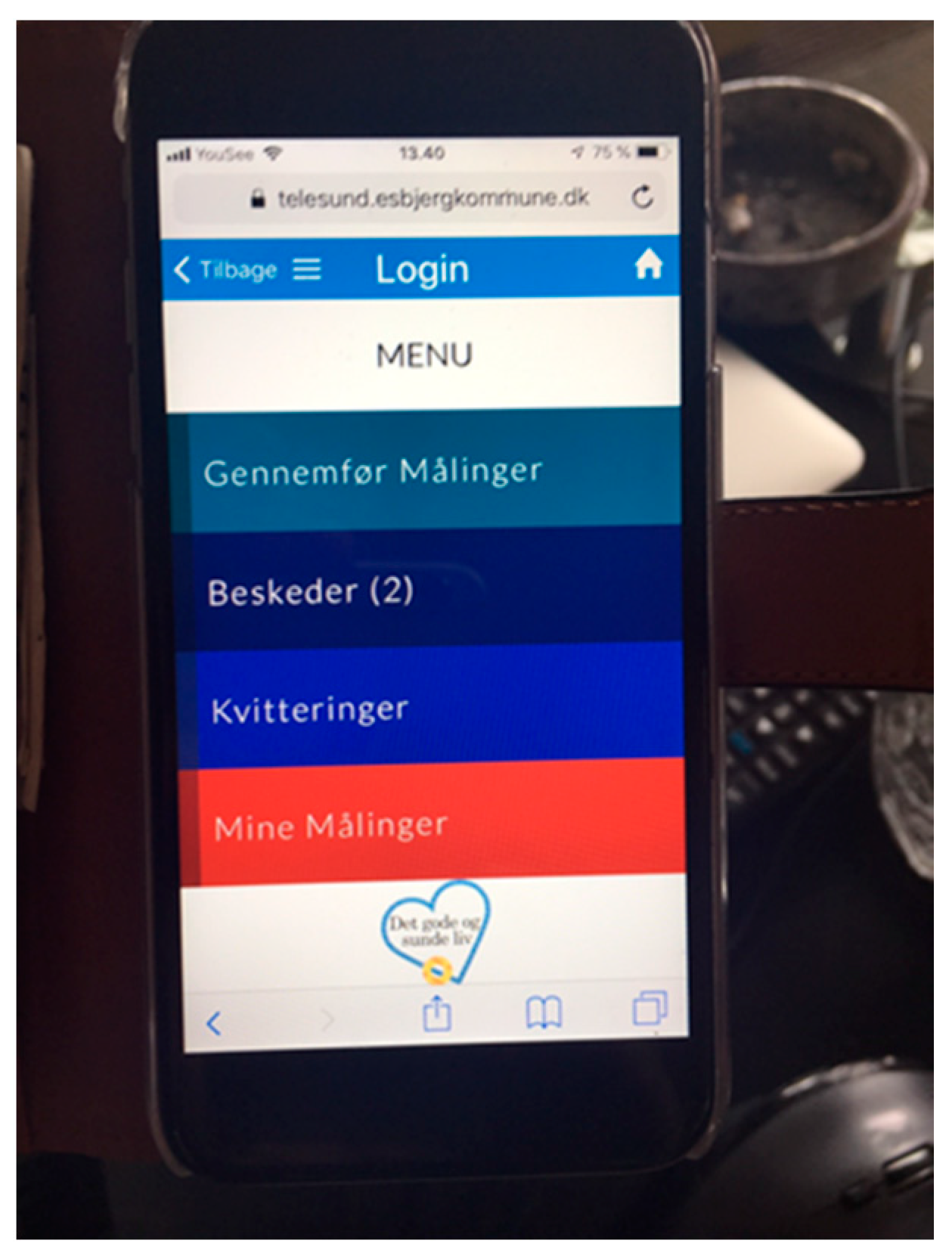The width and height of the screenshot is (952, 1259).
Task: Reload the page in Safari
Action: click(642, 198)
